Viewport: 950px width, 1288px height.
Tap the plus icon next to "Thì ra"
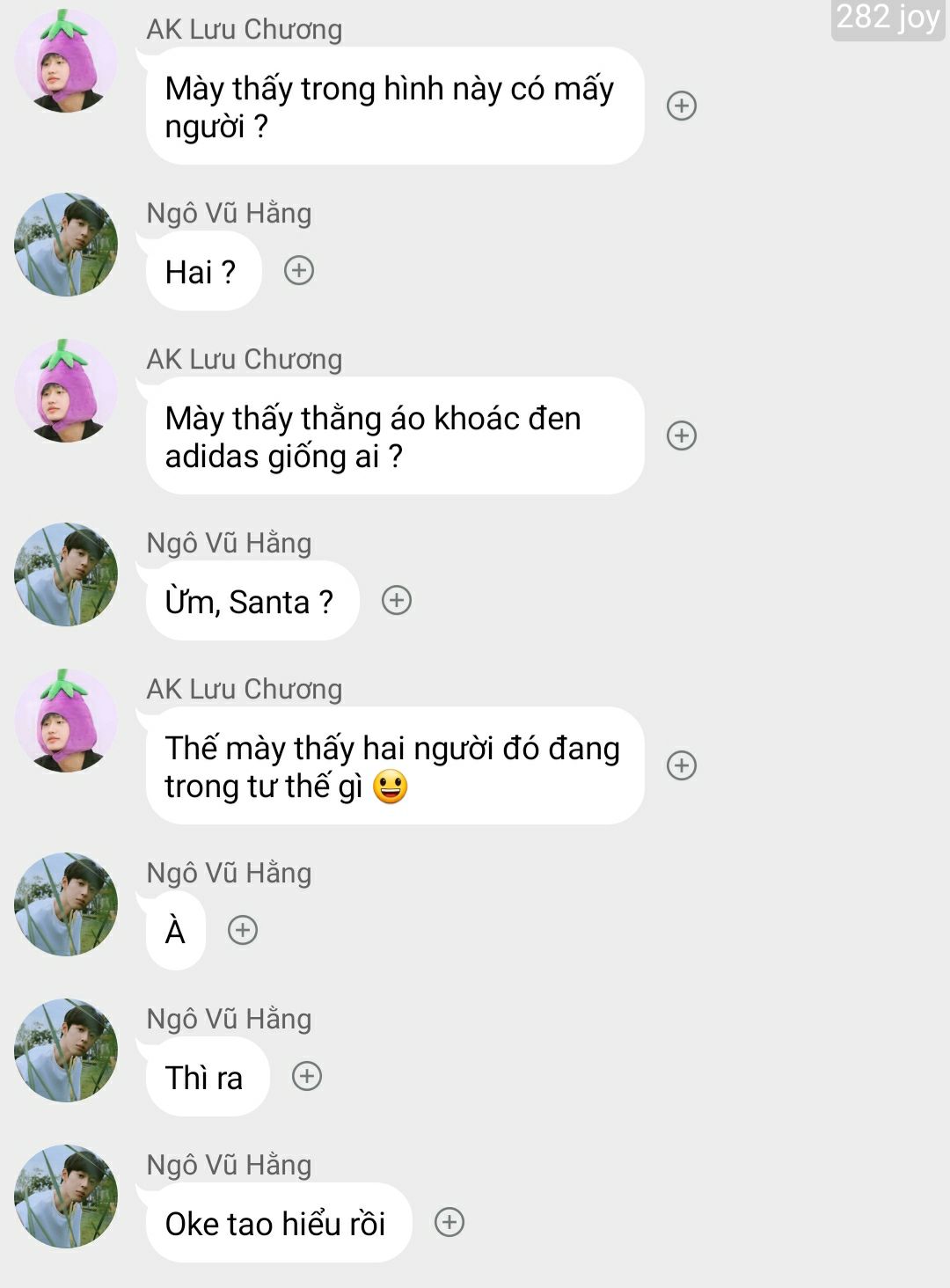(307, 1076)
